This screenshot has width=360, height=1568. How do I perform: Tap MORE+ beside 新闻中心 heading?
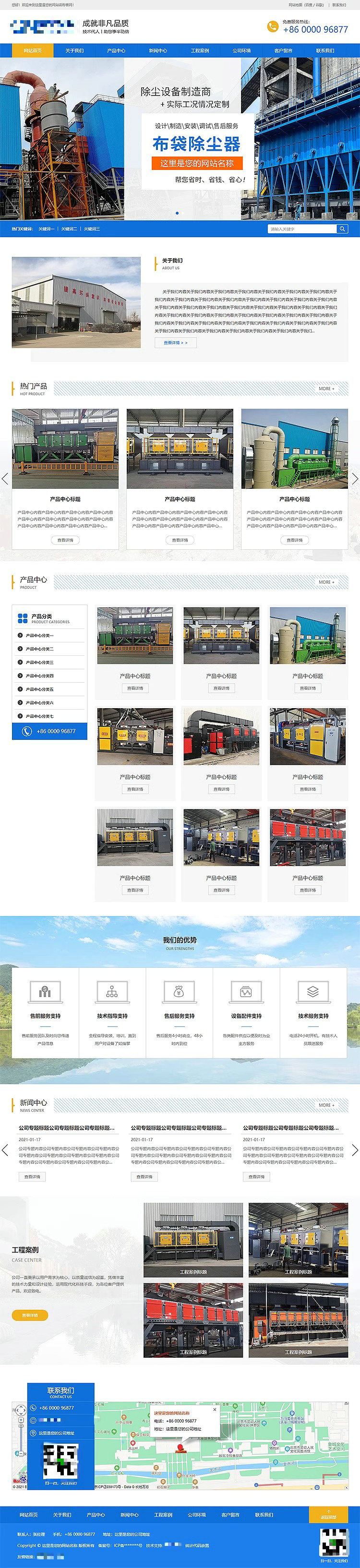coord(326,1105)
